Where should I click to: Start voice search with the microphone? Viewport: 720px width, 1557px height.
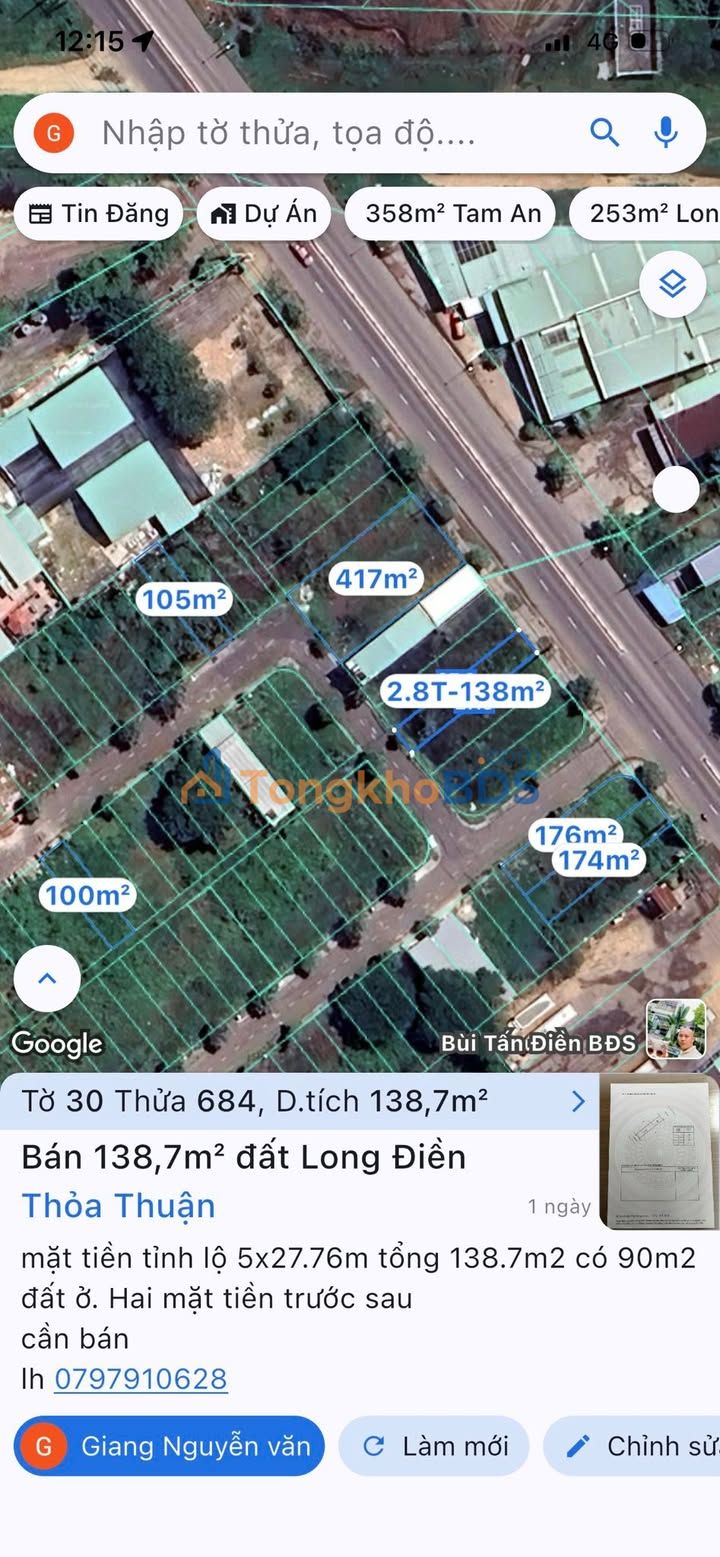pyautogui.click(x=665, y=133)
